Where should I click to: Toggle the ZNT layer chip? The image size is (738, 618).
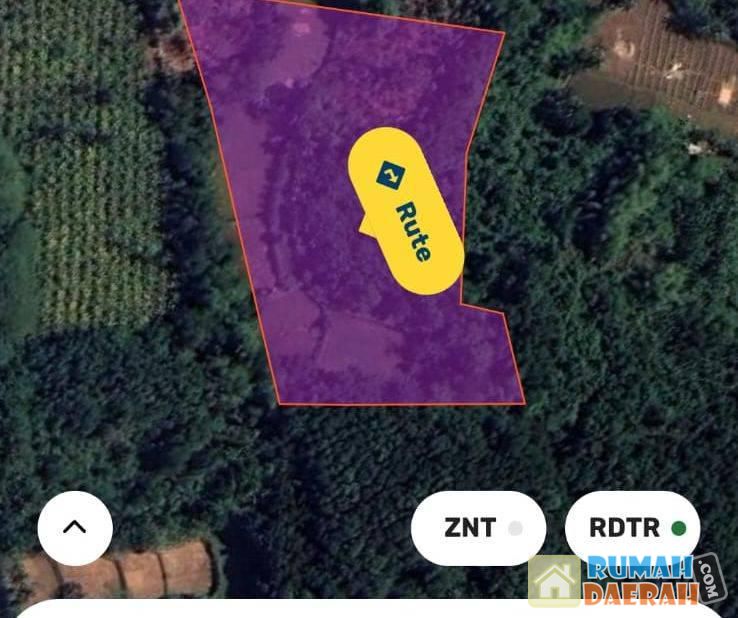pyautogui.click(x=478, y=528)
